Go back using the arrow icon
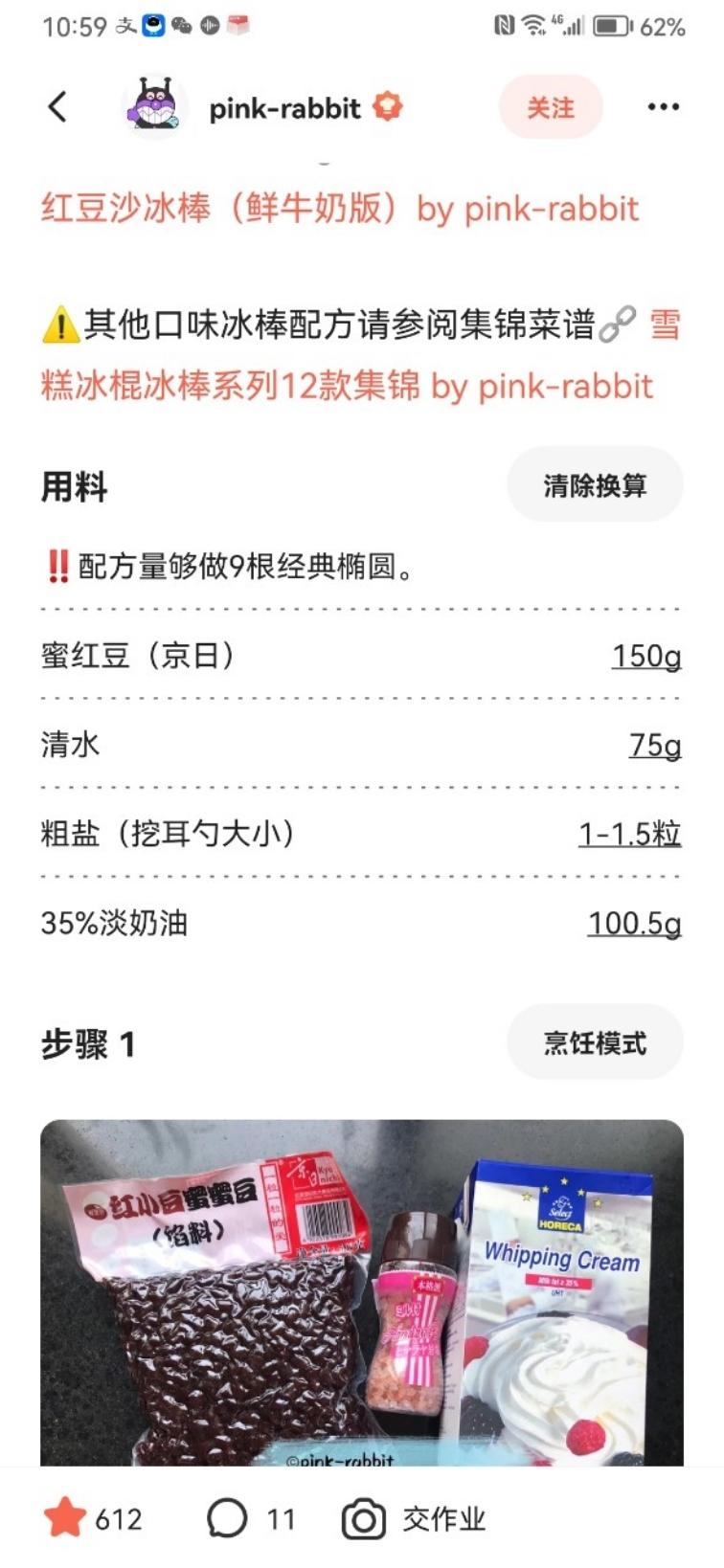Viewport: 724px width, 1568px height. [x=57, y=107]
